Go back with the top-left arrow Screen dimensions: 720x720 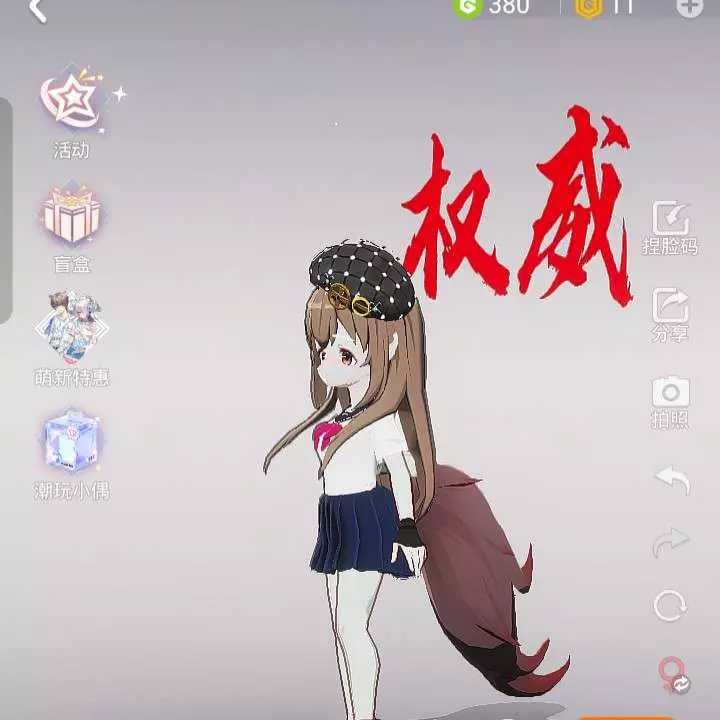point(37,10)
